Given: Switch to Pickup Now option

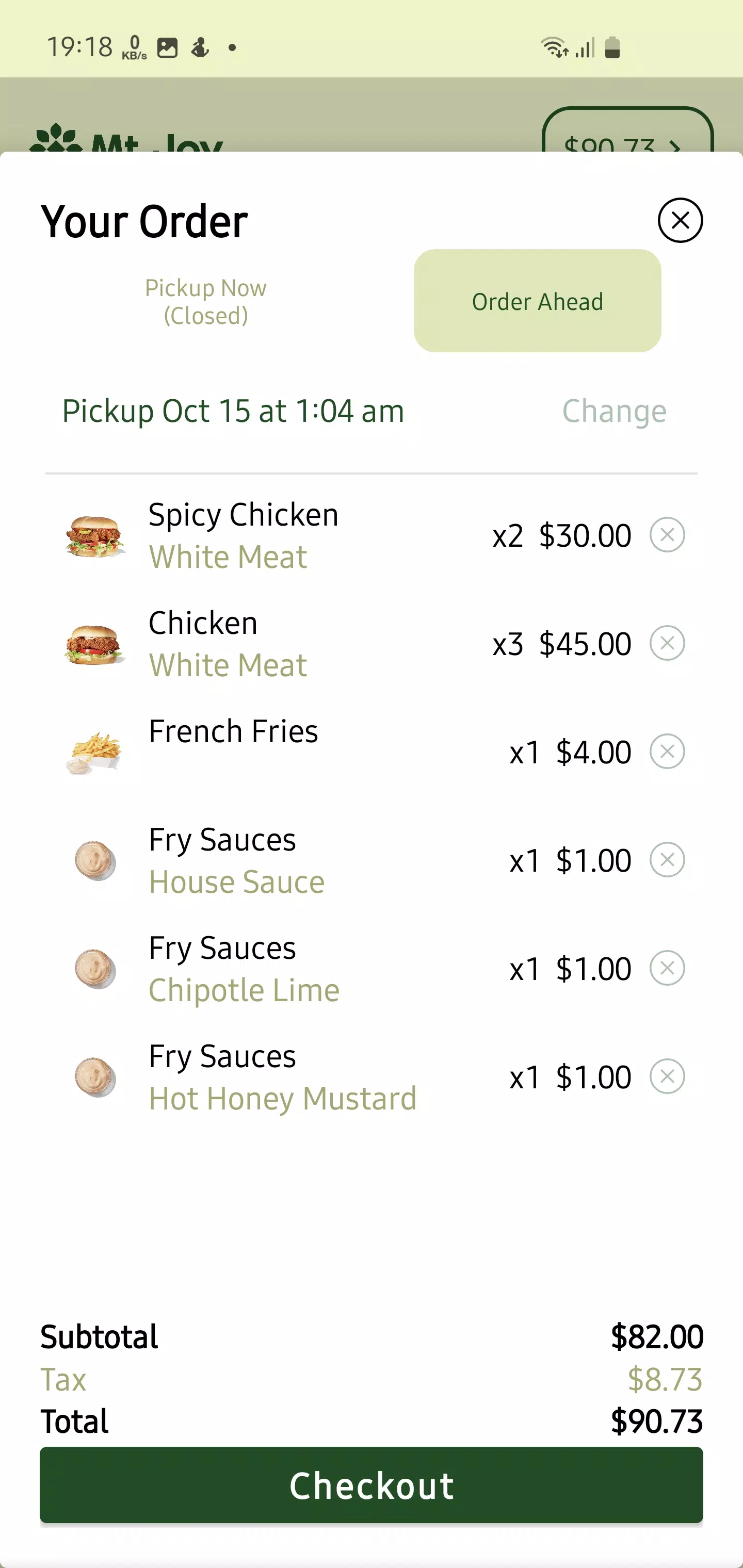Looking at the screenshot, I should (x=206, y=301).
